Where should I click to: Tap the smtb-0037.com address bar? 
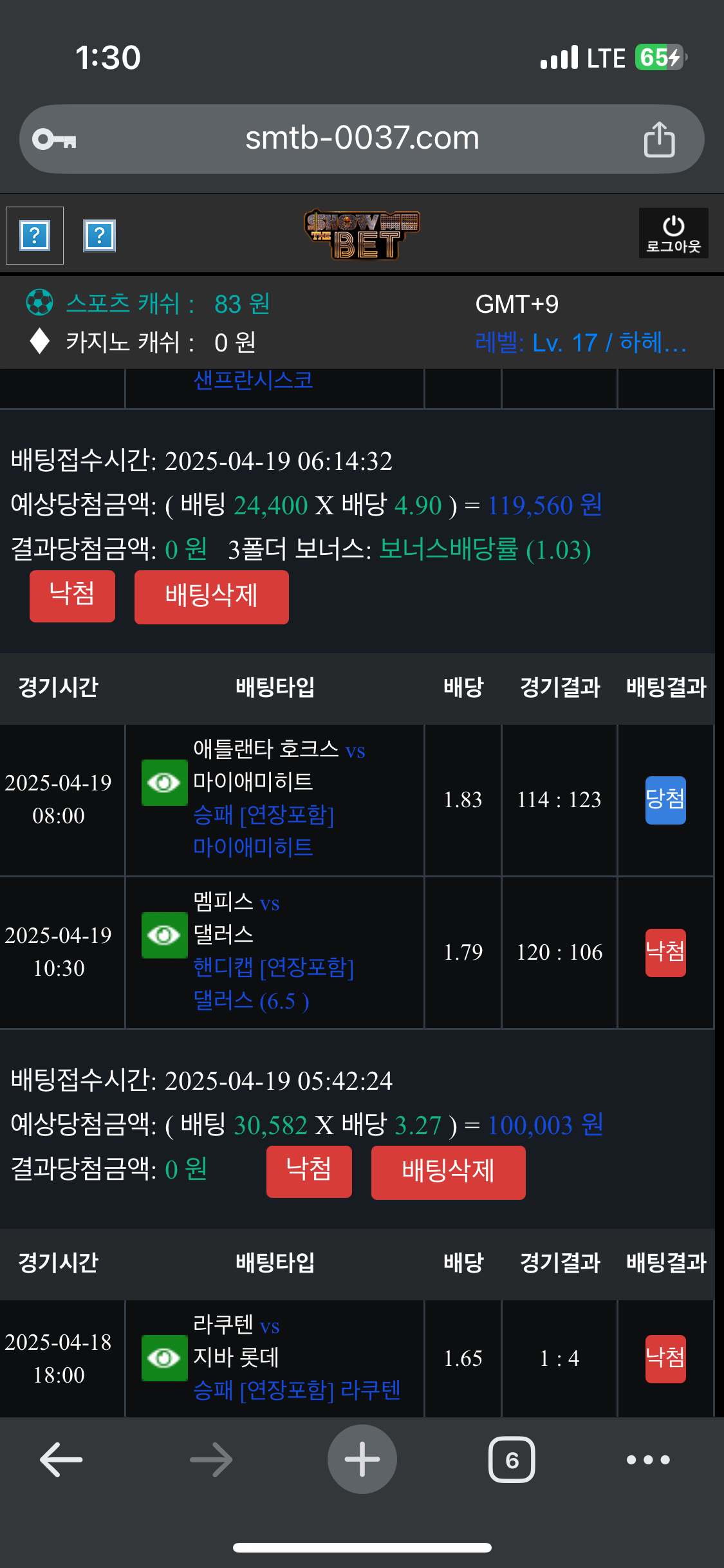362,138
